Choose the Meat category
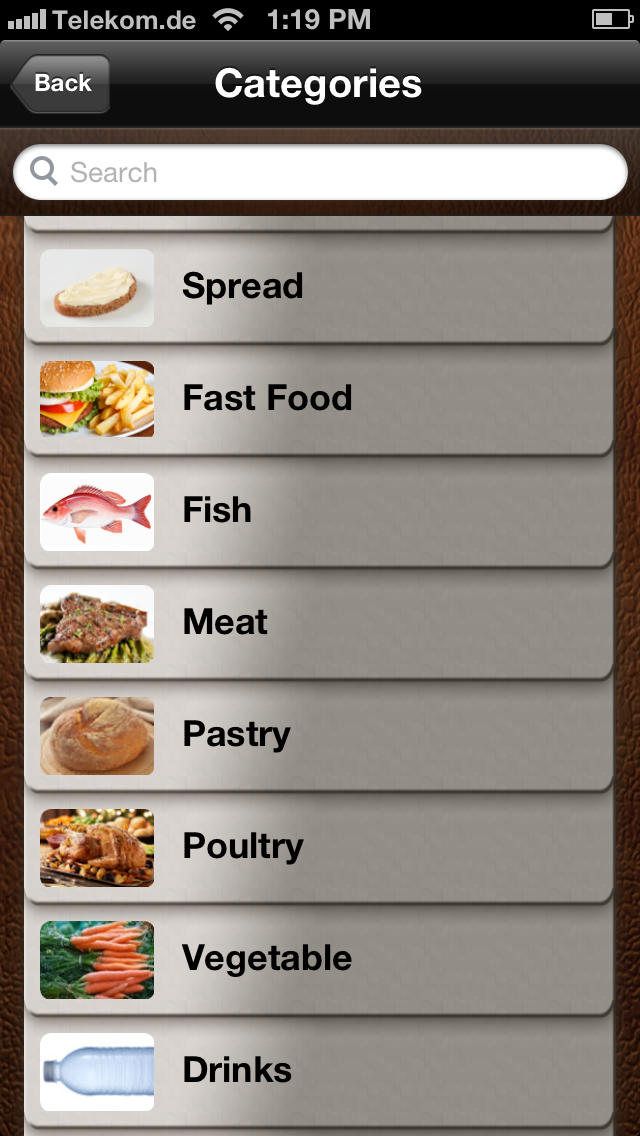The width and height of the screenshot is (640, 1136). 318,623
